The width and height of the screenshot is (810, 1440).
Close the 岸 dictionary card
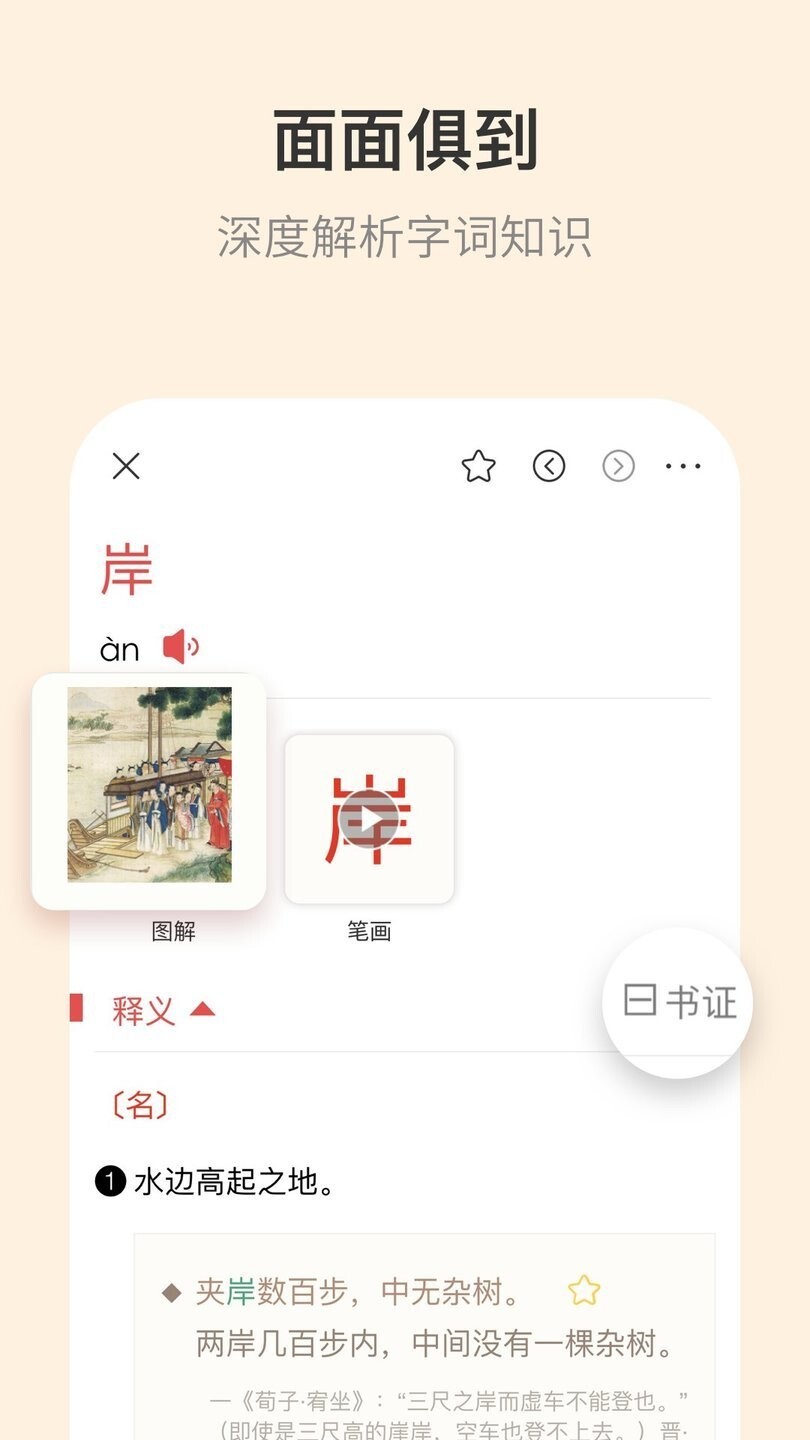(x=125, y=466)
